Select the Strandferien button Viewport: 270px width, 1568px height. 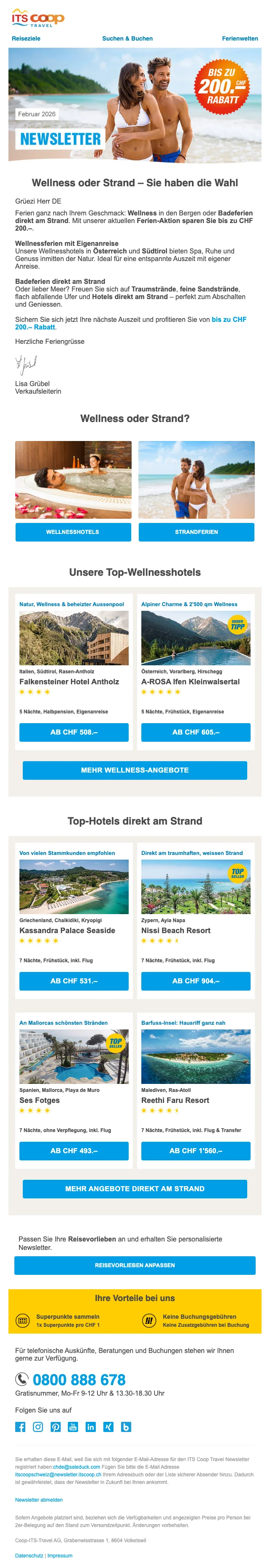pos(197,532)
